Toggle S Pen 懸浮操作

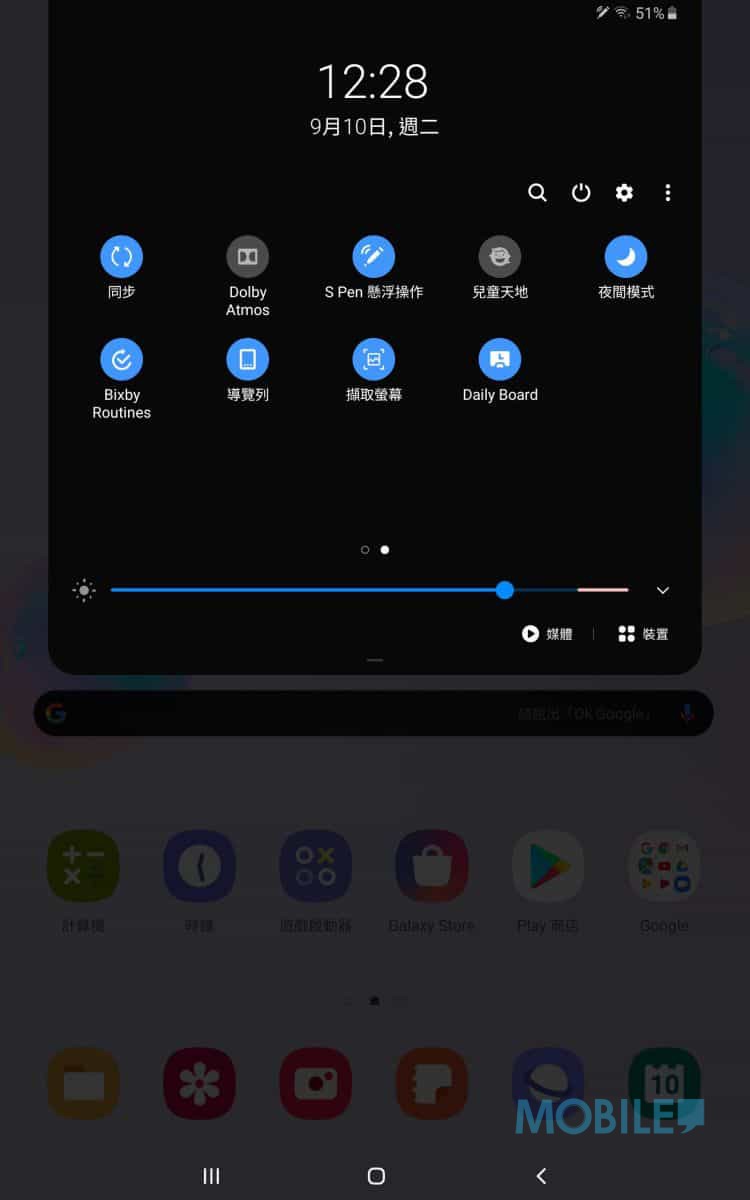pos(374,257)
